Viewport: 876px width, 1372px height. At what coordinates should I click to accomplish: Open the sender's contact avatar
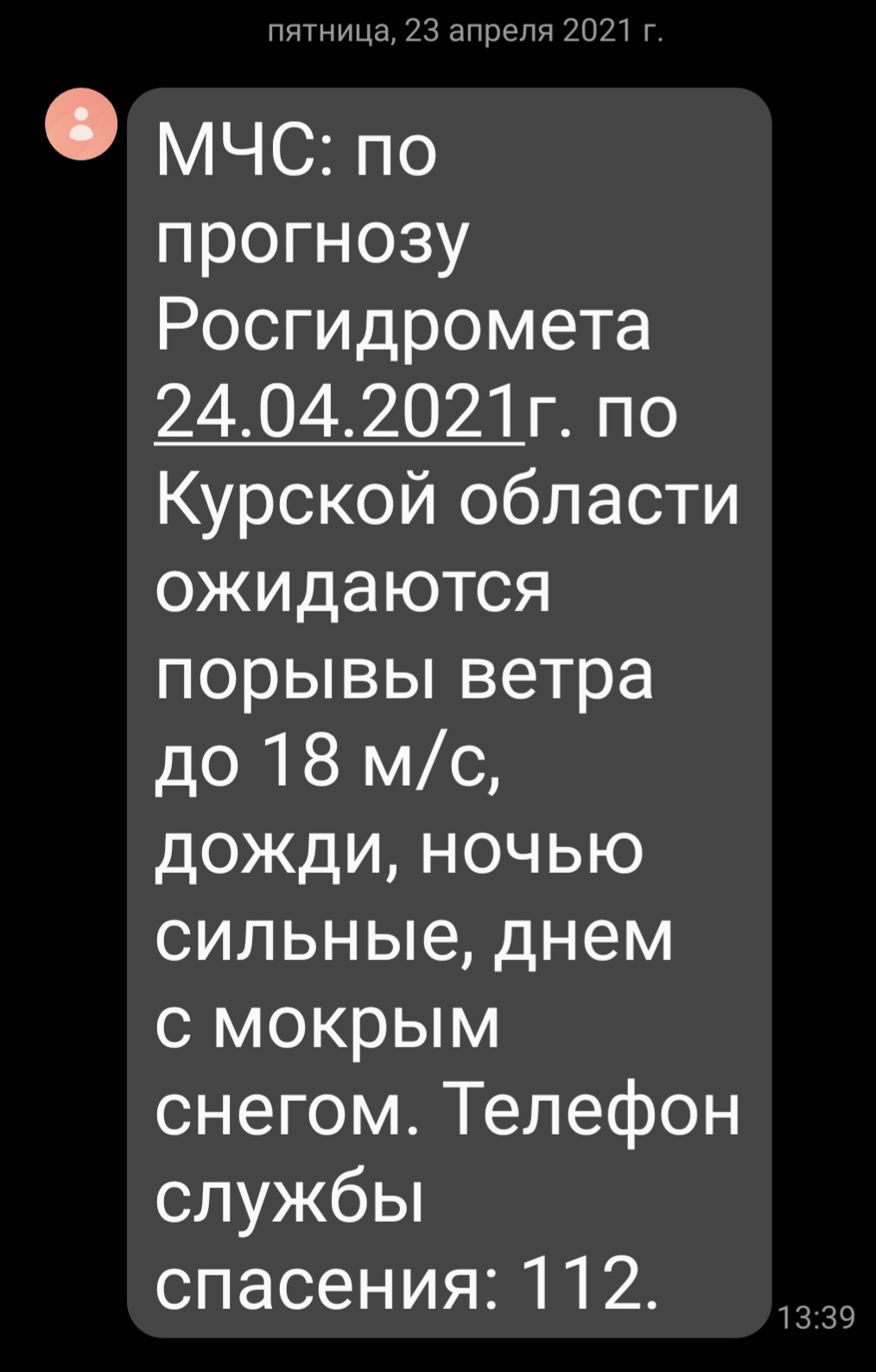point(81,124)
